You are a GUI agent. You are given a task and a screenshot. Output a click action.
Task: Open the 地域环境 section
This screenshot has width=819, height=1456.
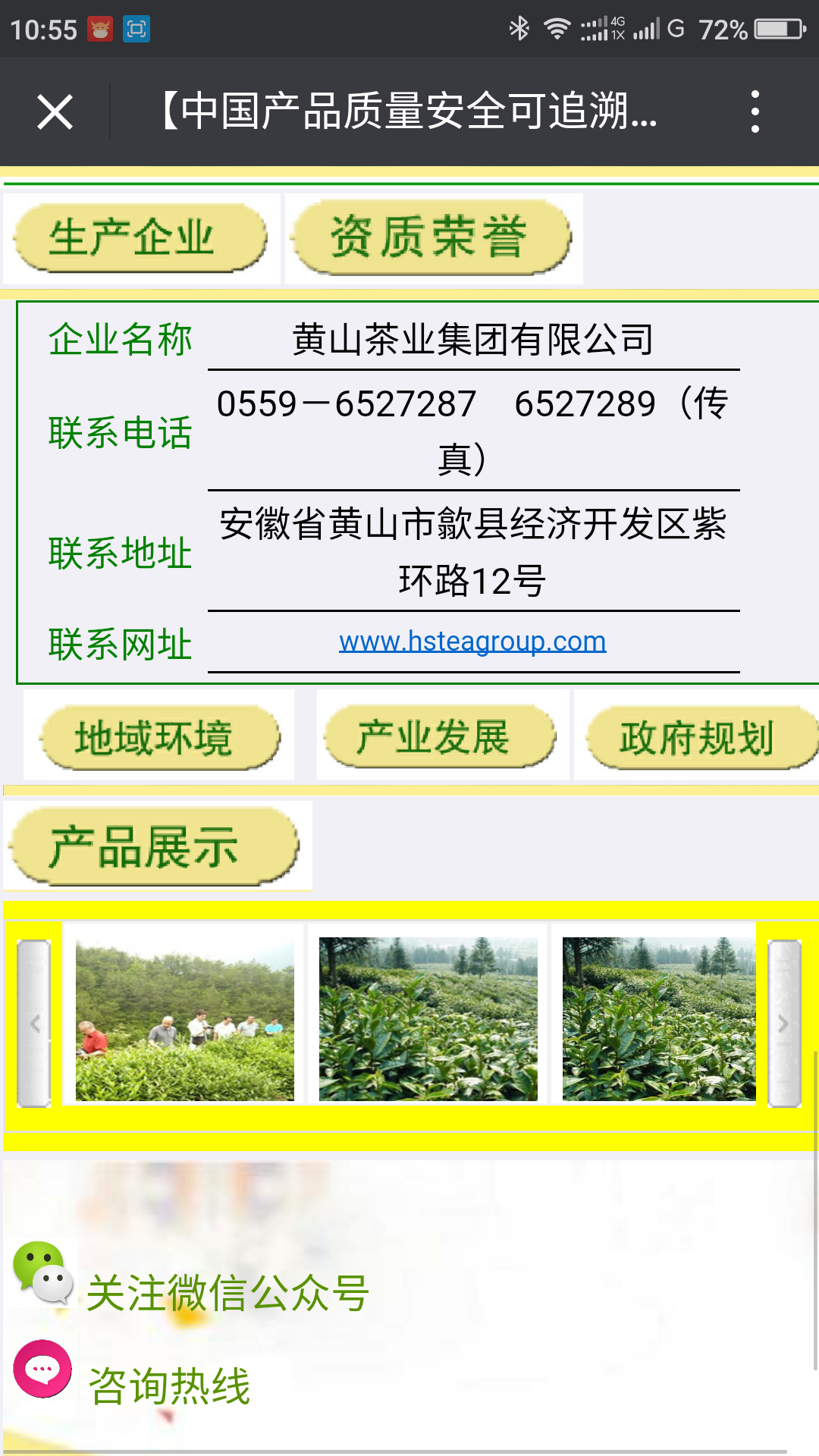[x=159, y=737]
